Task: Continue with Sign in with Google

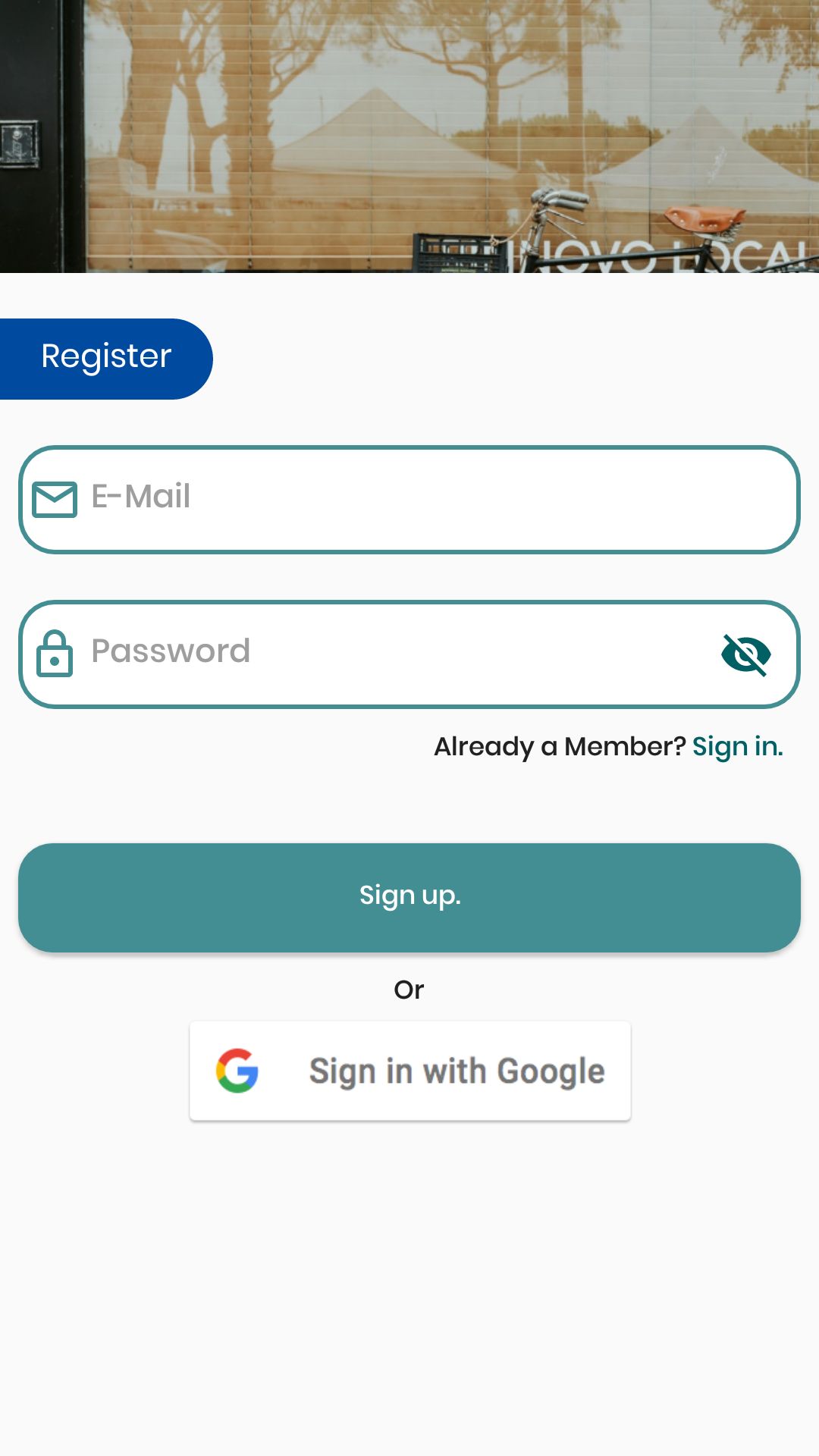Action: tap(410, 1071)
